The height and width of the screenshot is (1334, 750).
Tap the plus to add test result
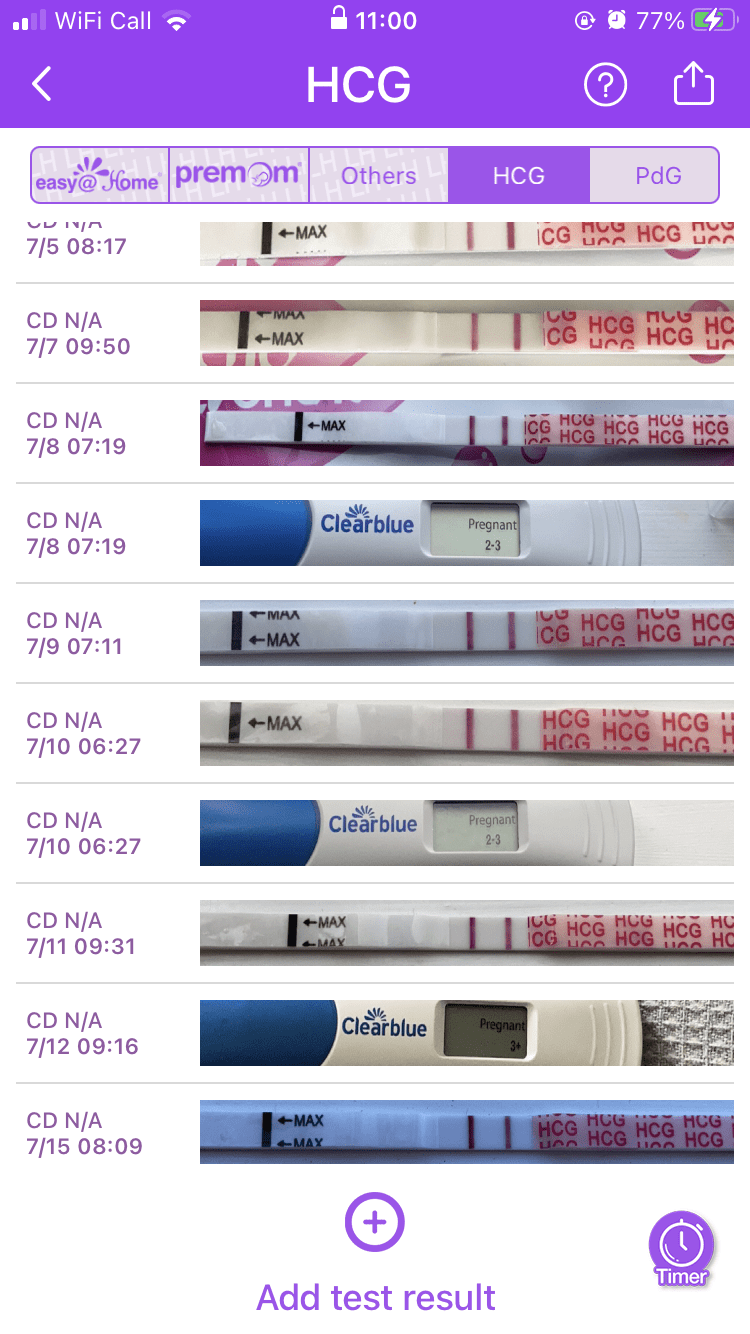(374, 1222)
